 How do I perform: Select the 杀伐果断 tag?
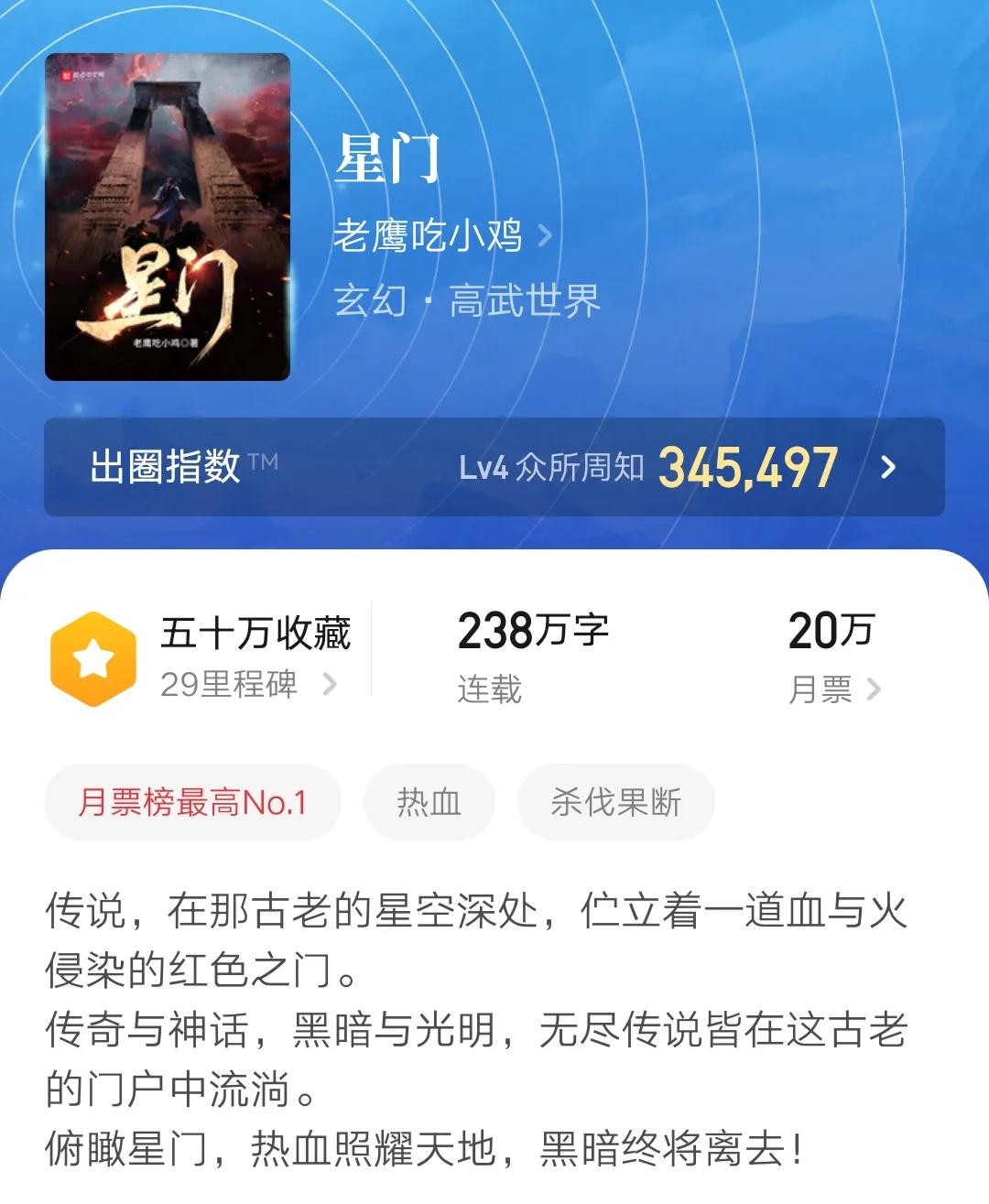click(614, 801)
